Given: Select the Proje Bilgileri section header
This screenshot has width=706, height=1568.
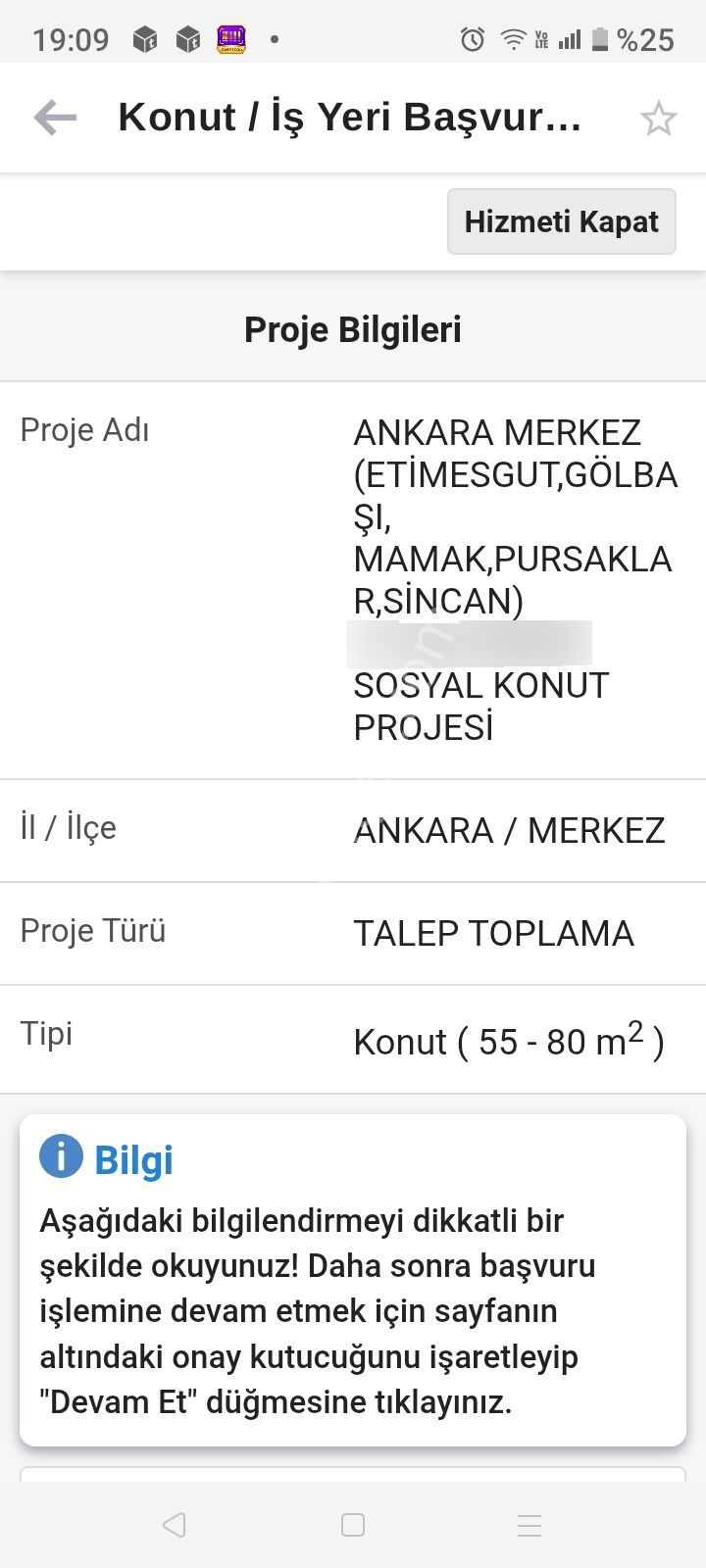Looking at the screenshot, I should (x=353, y=329).
